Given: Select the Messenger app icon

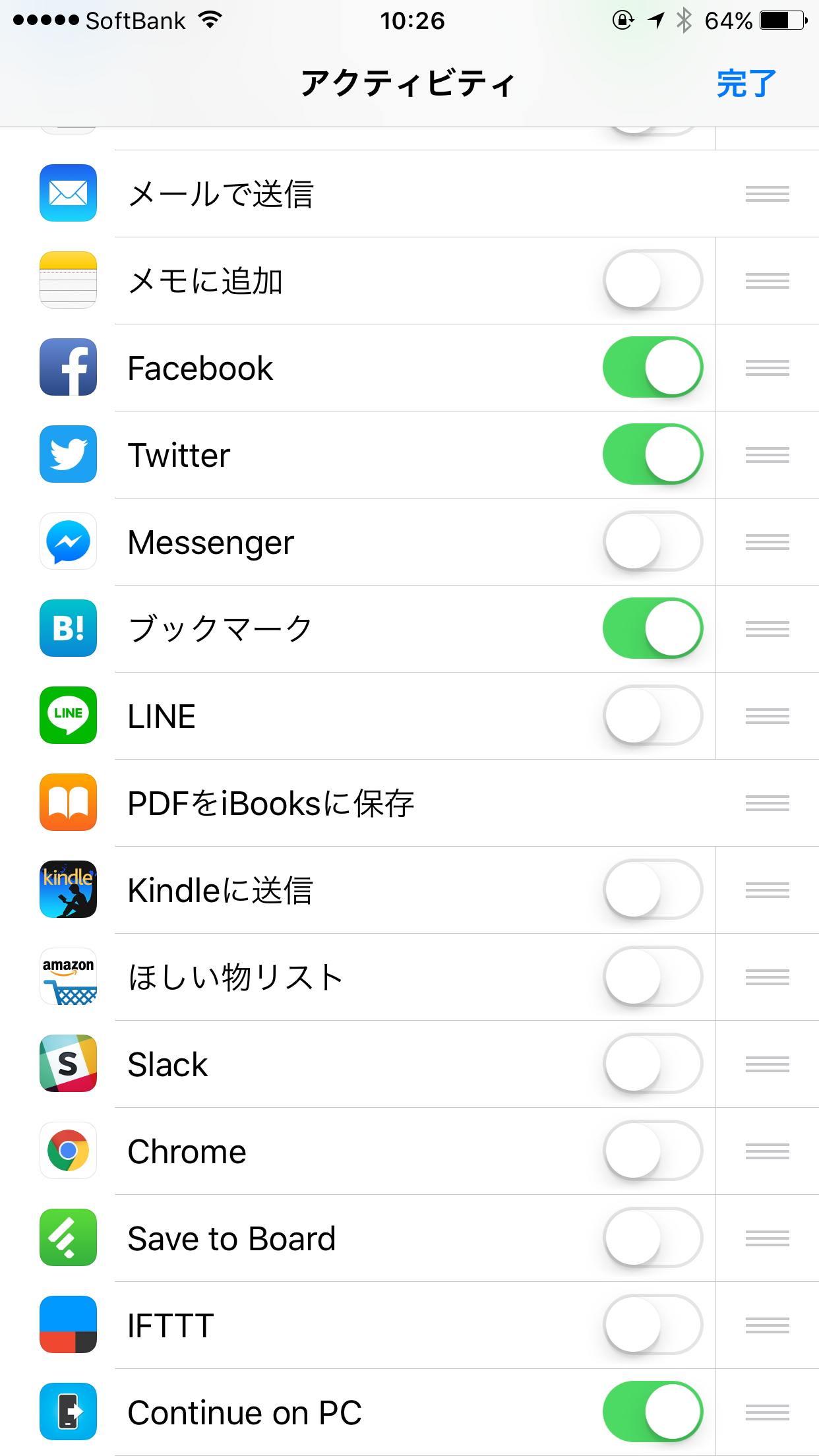Looking at the screenshot, I should pyautogui.click(x=68, y=542).
